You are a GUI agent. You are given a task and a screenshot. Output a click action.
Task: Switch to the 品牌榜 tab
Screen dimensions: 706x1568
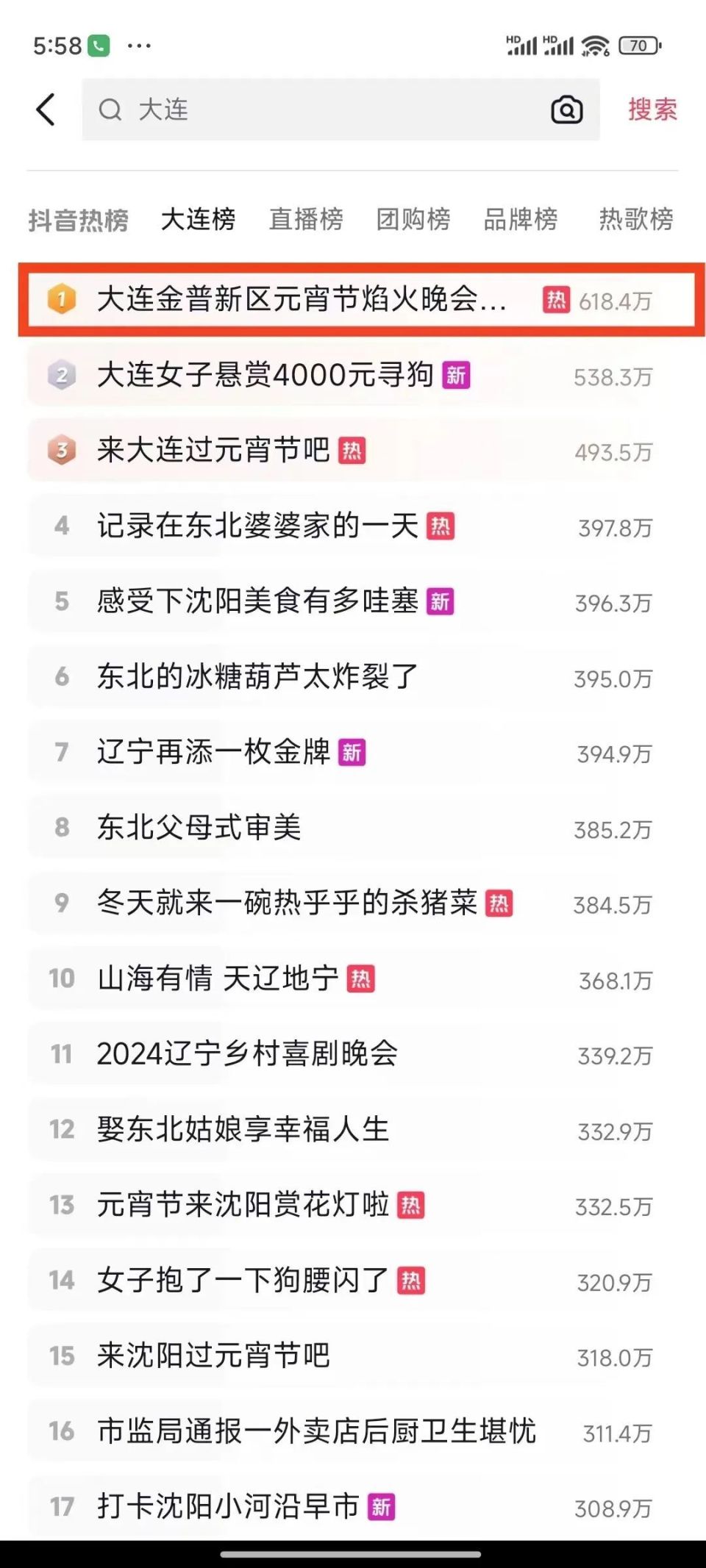pos(518,220)
